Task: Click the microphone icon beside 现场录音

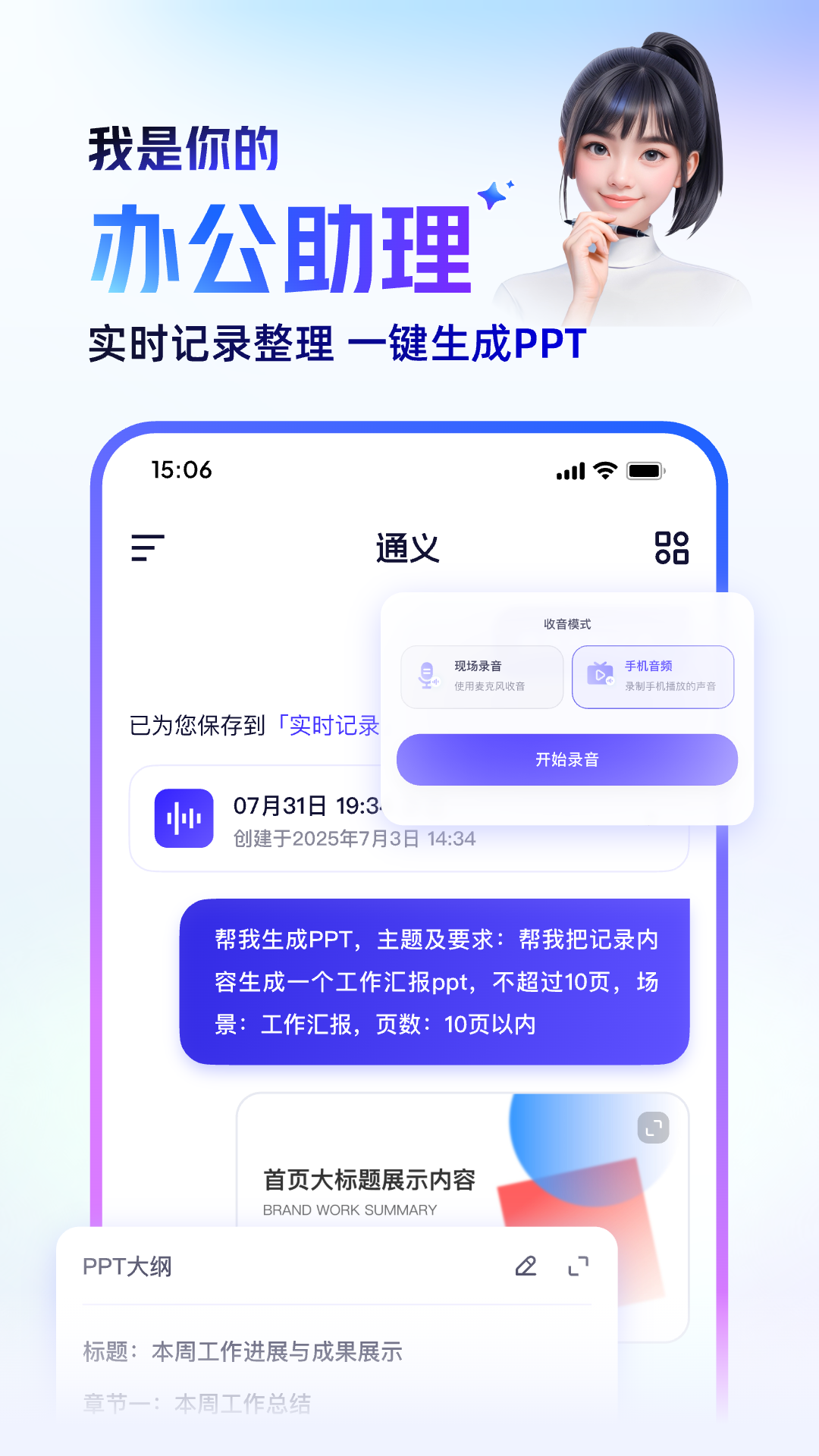Action: (428, 676)
